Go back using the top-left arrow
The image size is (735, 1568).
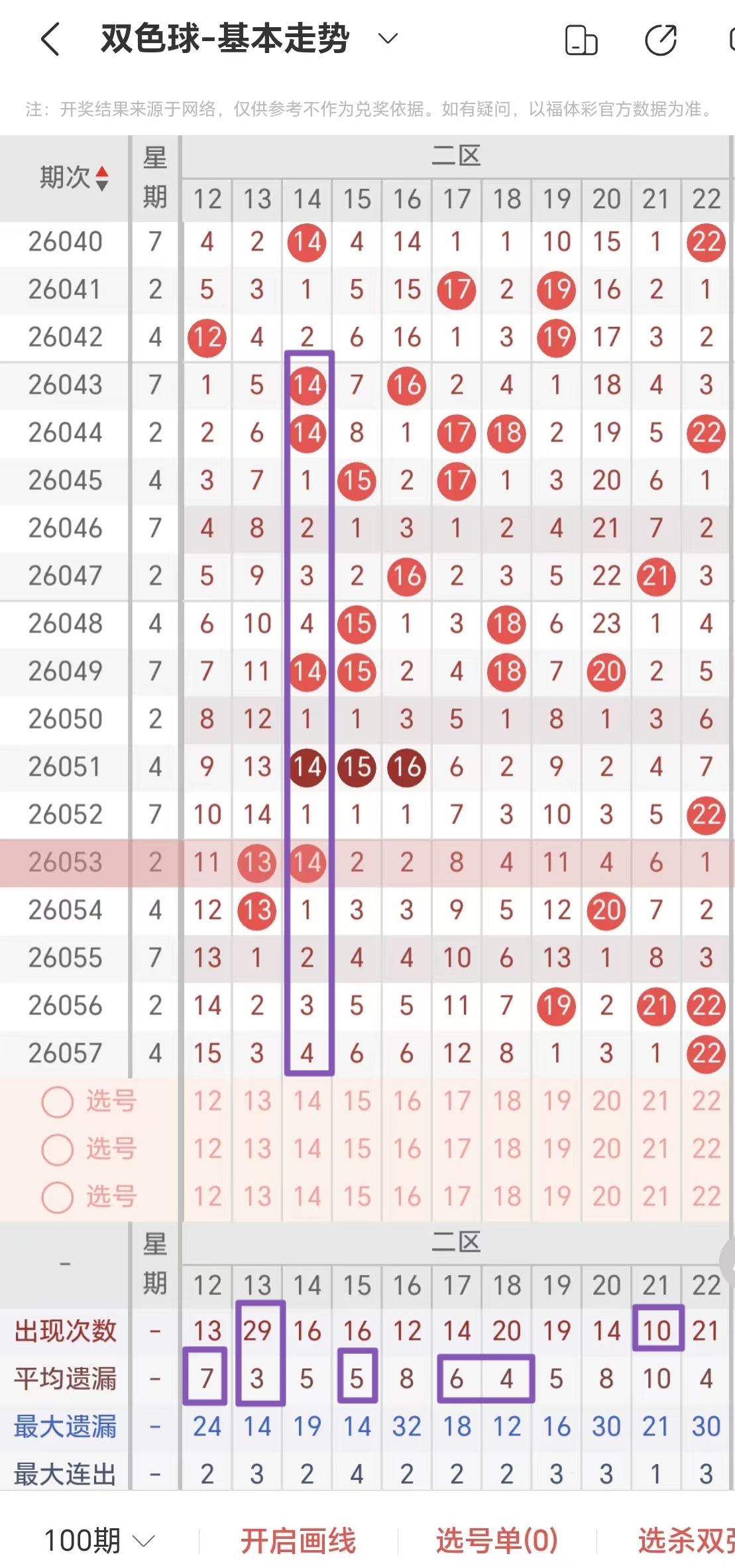pos(50,39)
